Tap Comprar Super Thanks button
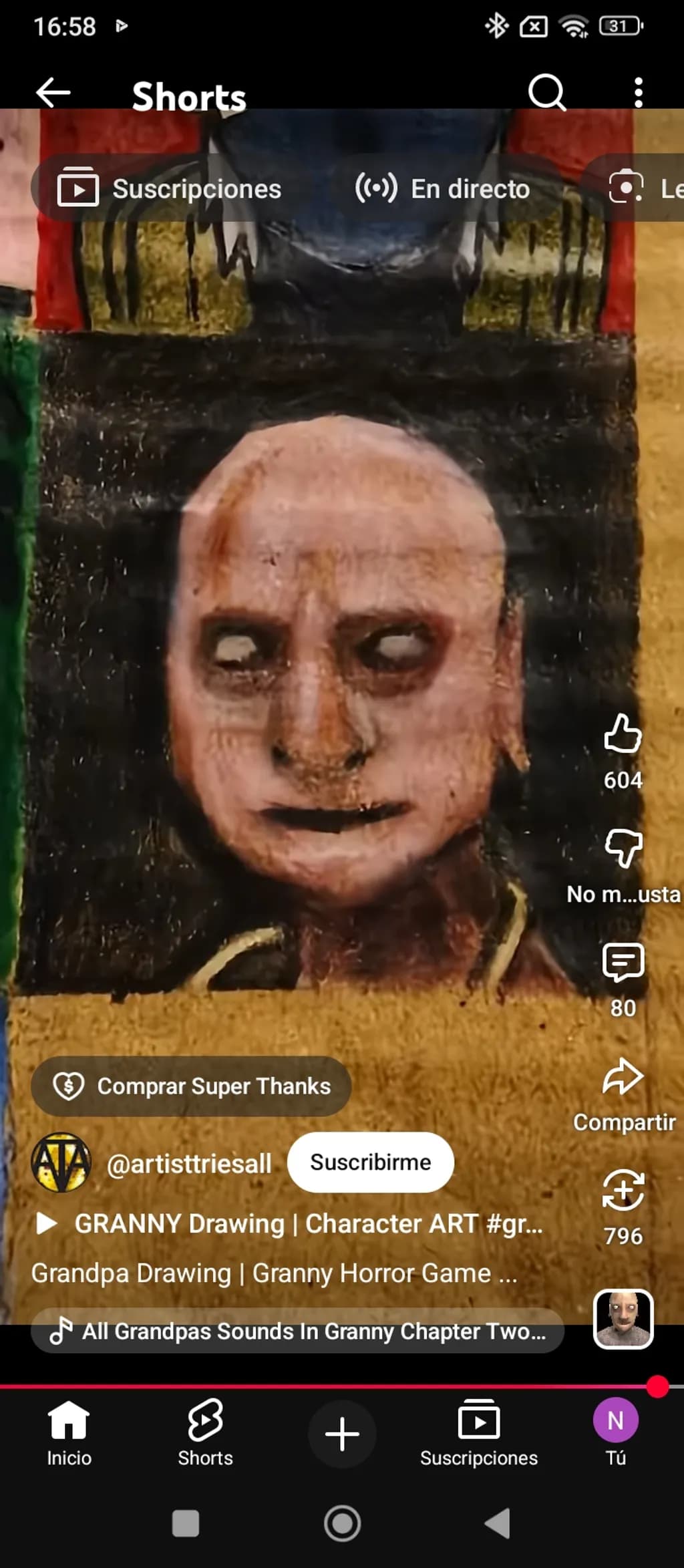Screen dimensions: 684x1568 (191, 1086)
